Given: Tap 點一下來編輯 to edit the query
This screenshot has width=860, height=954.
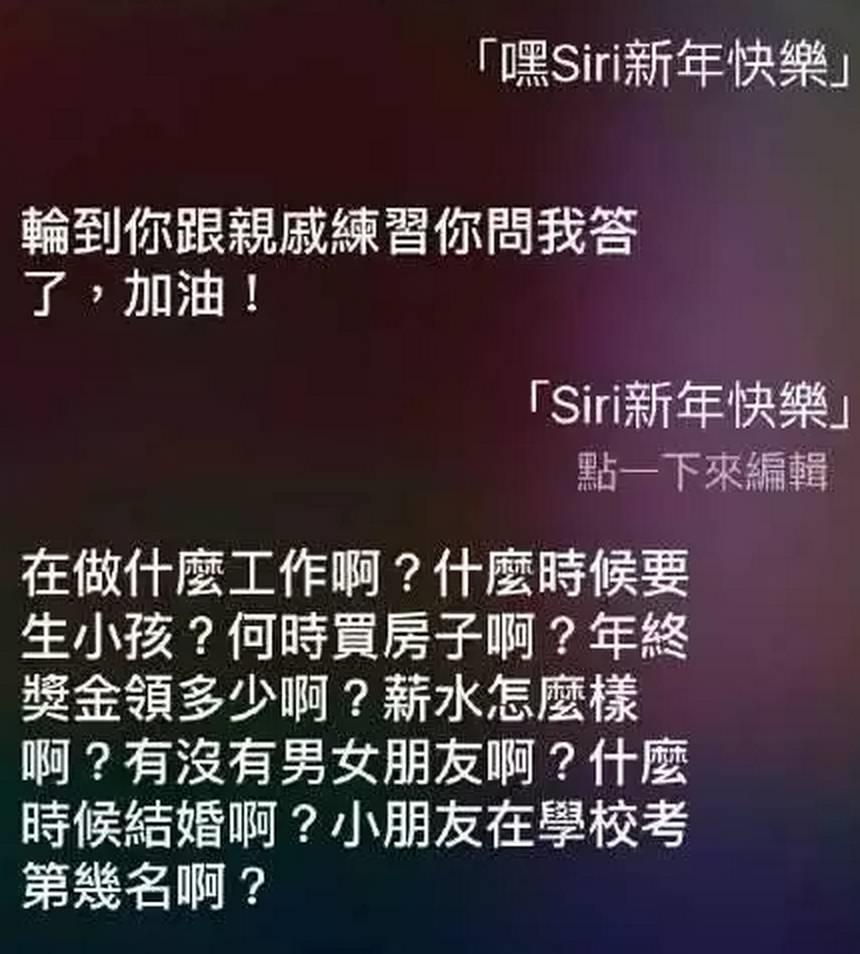Looking at the screenshot, I should (702, 472).
